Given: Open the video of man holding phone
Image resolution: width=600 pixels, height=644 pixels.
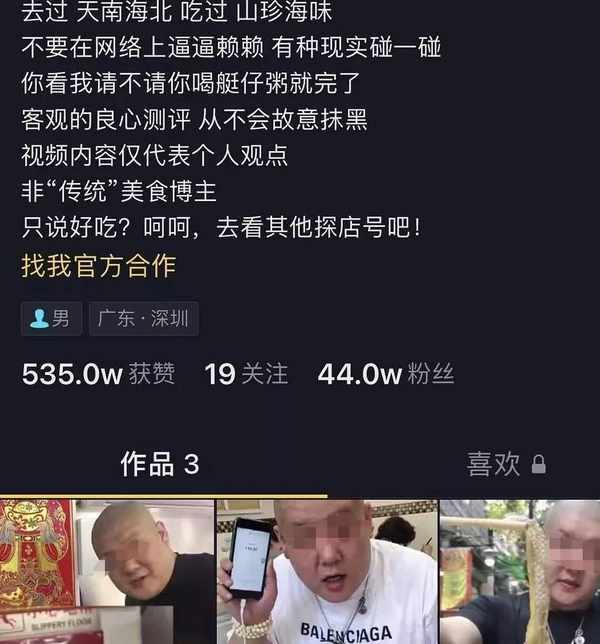Looking at the screenshot, I should 327,572.
